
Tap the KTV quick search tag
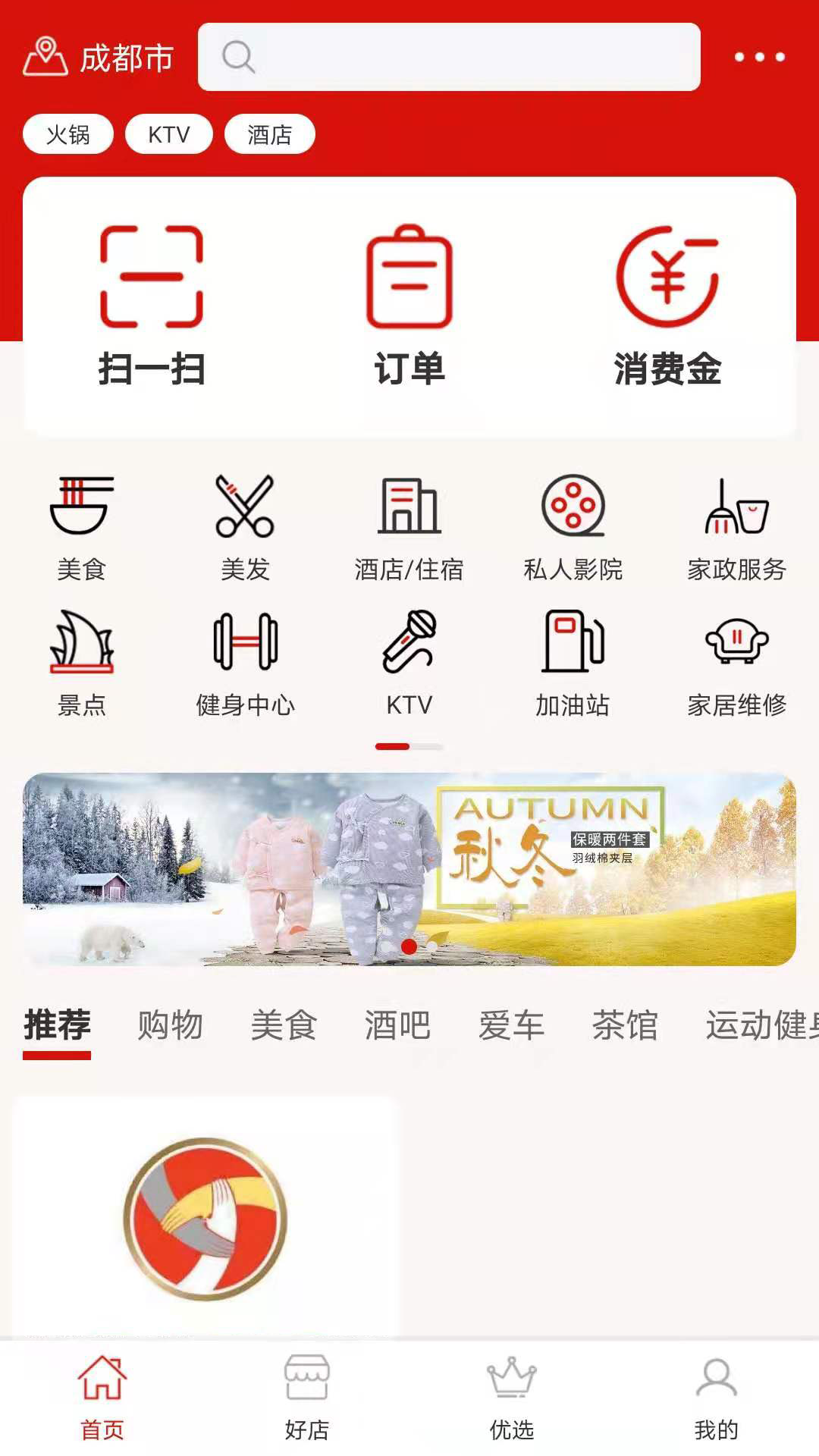(x=169, y=134)
